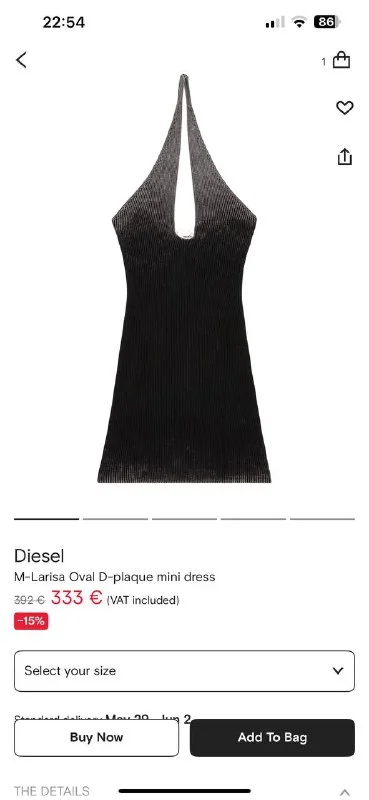Screen dimensions: 369x800
Task: Tap Add To Bag
Action: tap(272, 737)
